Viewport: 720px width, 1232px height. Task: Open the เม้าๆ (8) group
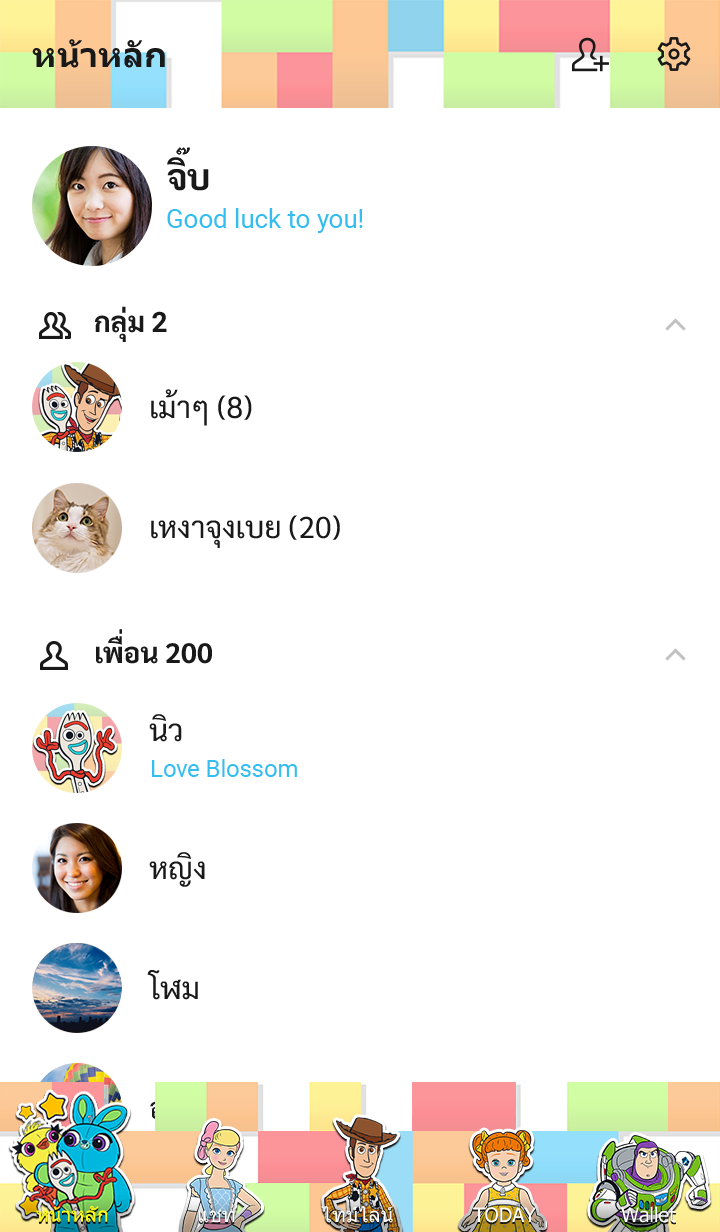click(x=200, y=408)
